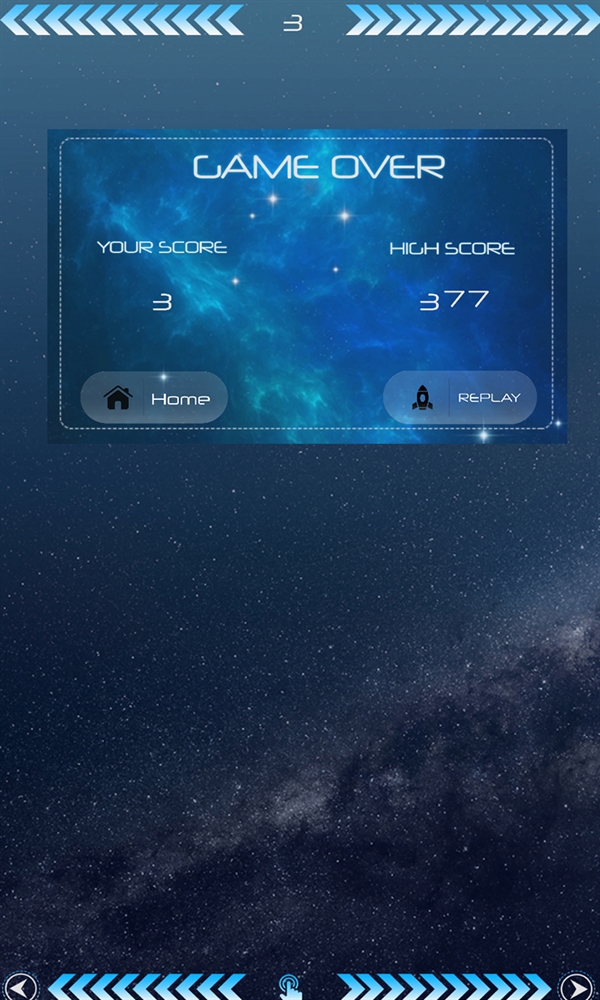The height and width of the screenshot is (1000, 600).
Task: Tap the right arrow control at the bottom
Action: pyautogui.click(x=577, y=986)
